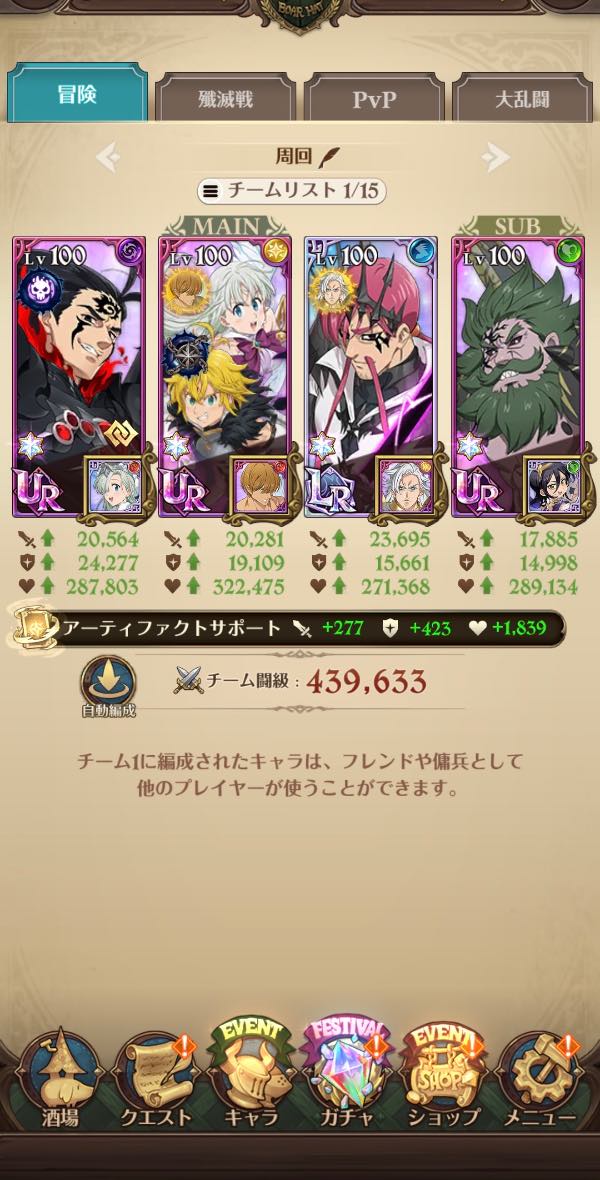Viewport: 600px width, 1180px height.
Task: Switch to the 殲滅戦 tab
Action: coord(224,100)
